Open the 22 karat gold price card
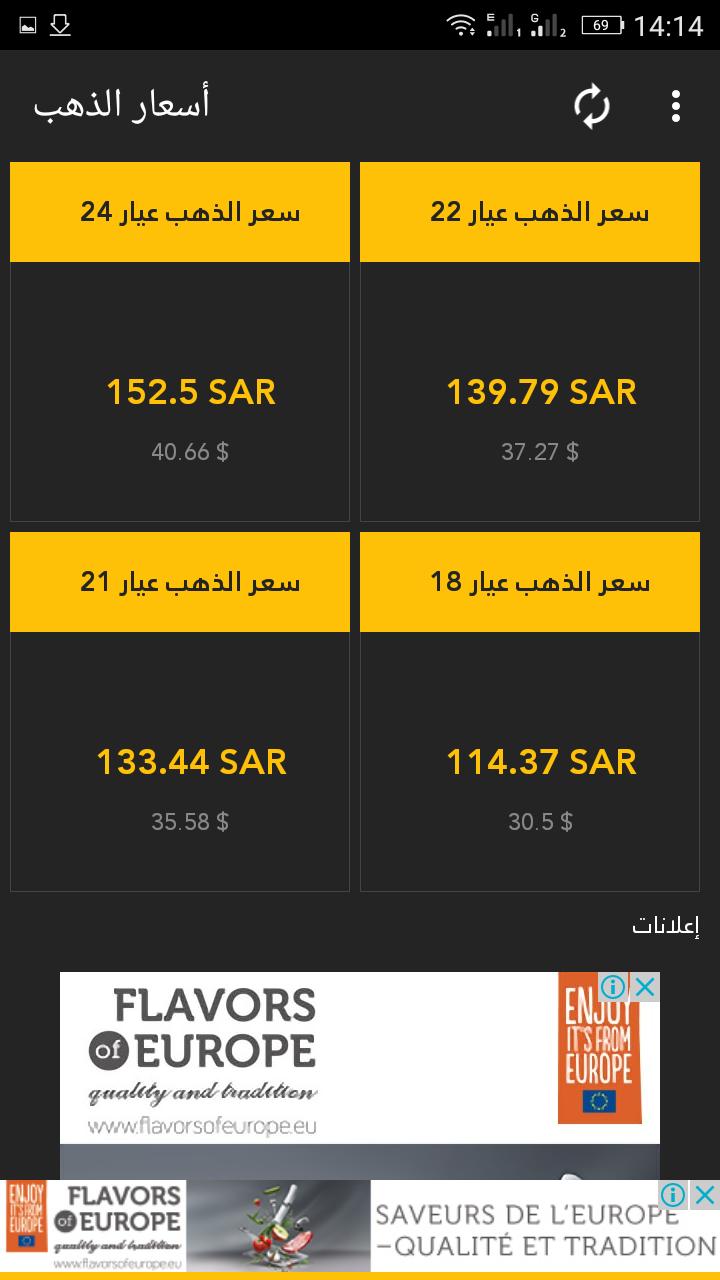Viewport: 720px width, 1280px height. click(530, 342)
